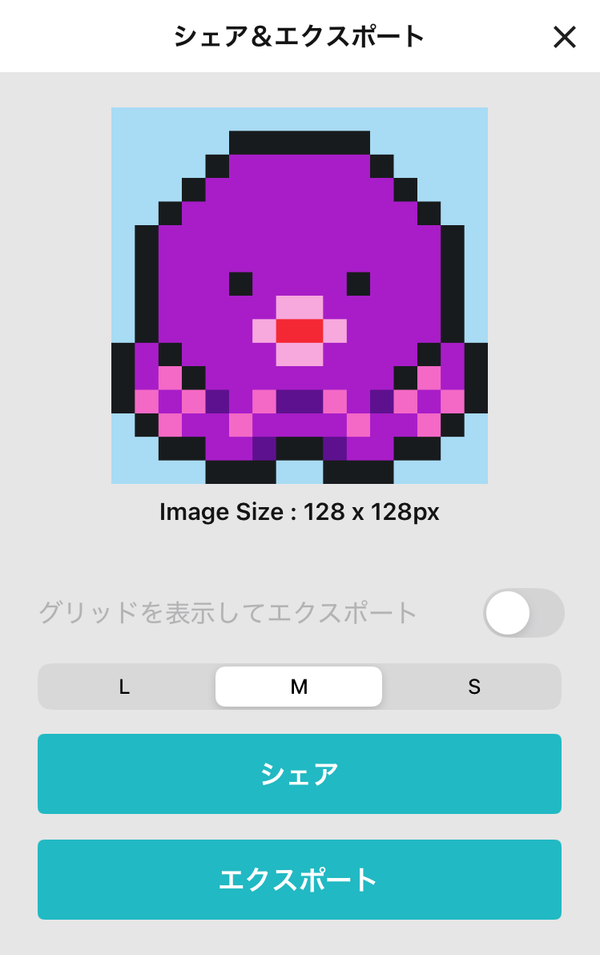Select the M size option
Viewport: 600px width, 955px height.
(298, 686)
